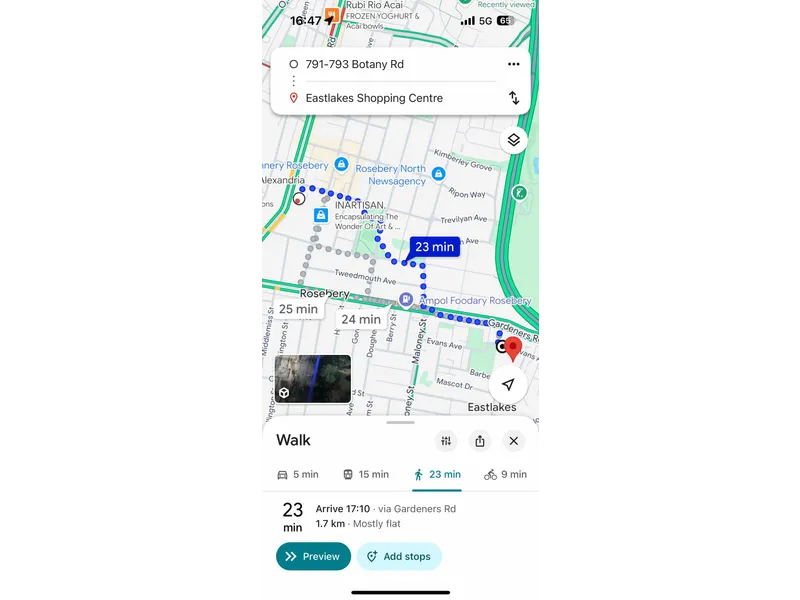
Task: Select walking tab, 23 min
Action: point(437,474)
